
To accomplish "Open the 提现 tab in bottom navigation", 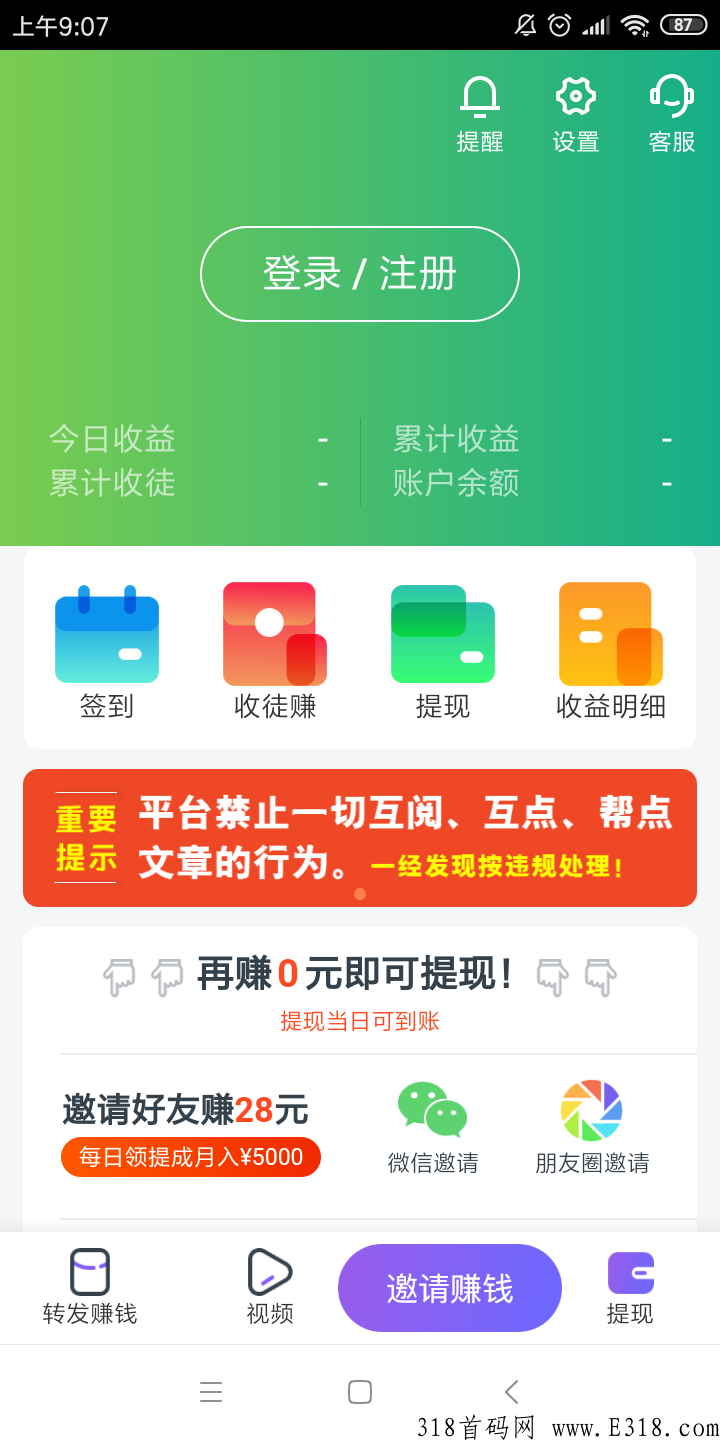I will click(x=629, y=1288).
